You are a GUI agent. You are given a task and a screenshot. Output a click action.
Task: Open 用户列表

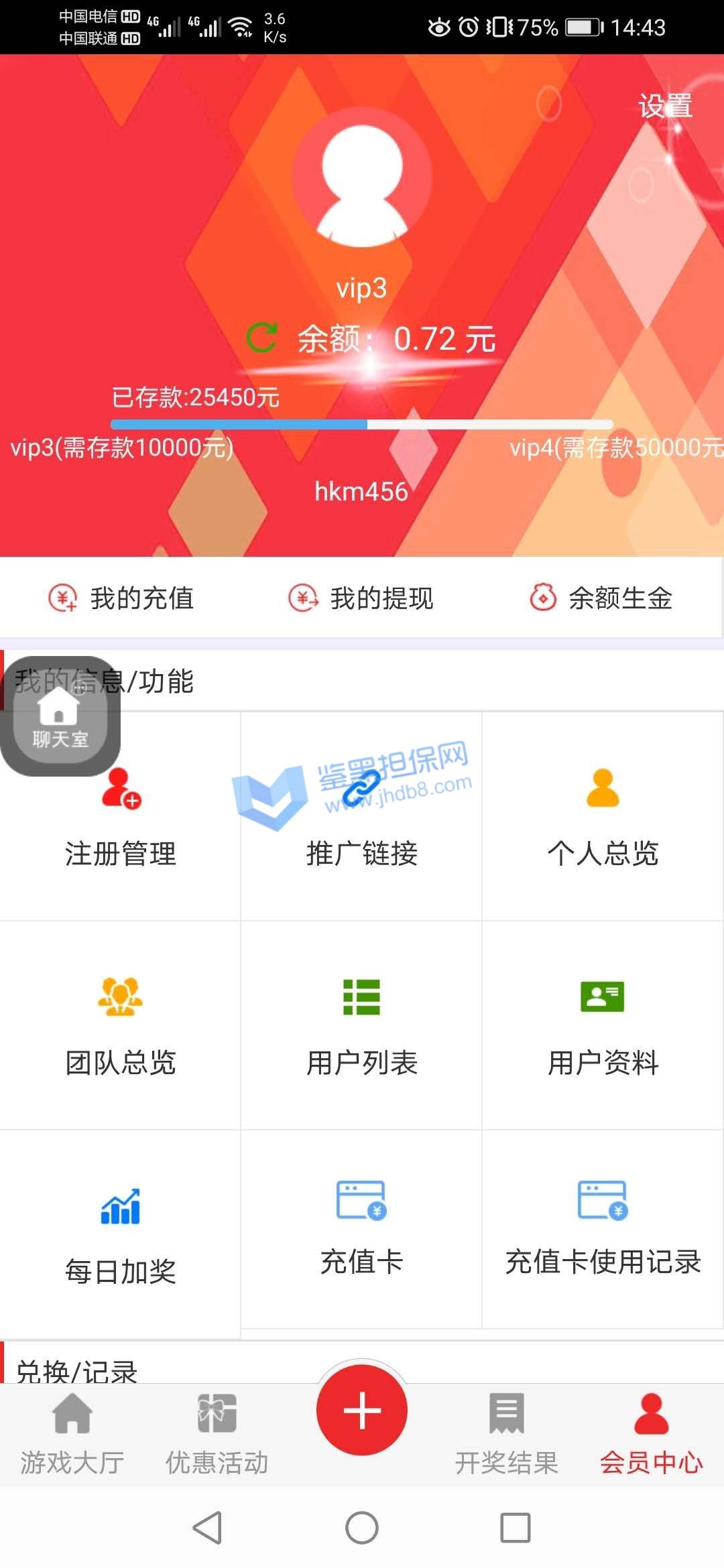click(x=362, y=1025)
